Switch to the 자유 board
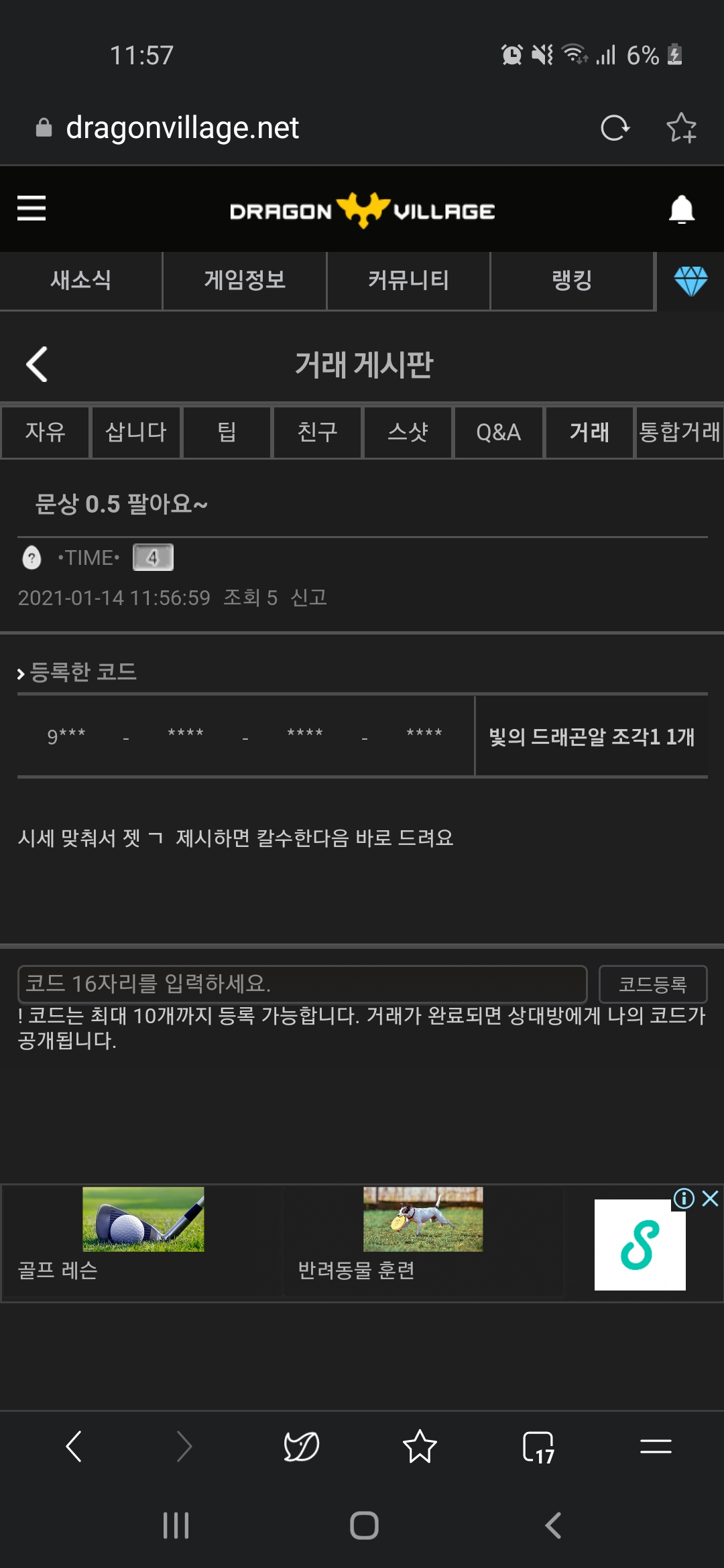This screenshot has width=724, height=1568. 45,432
